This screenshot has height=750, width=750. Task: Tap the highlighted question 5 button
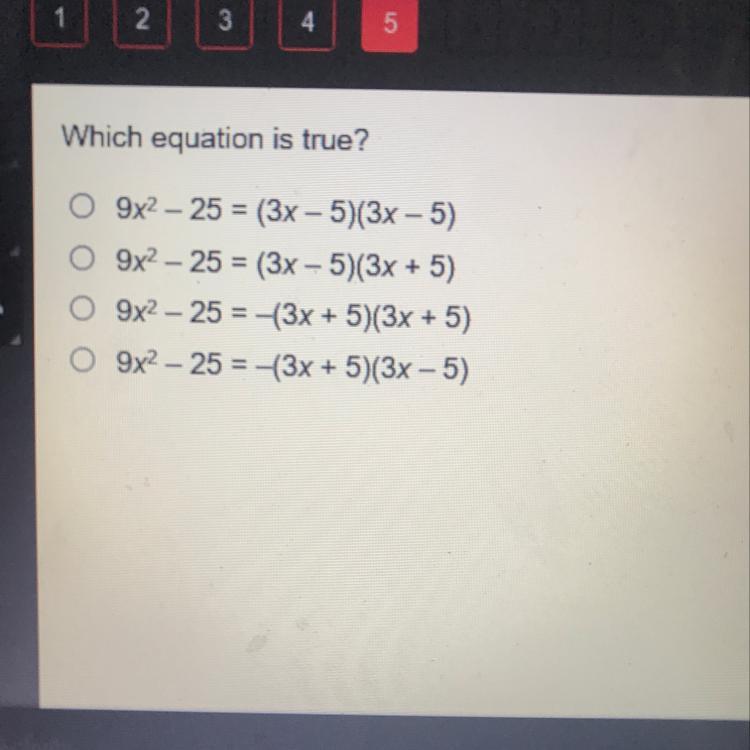point(389,22)
